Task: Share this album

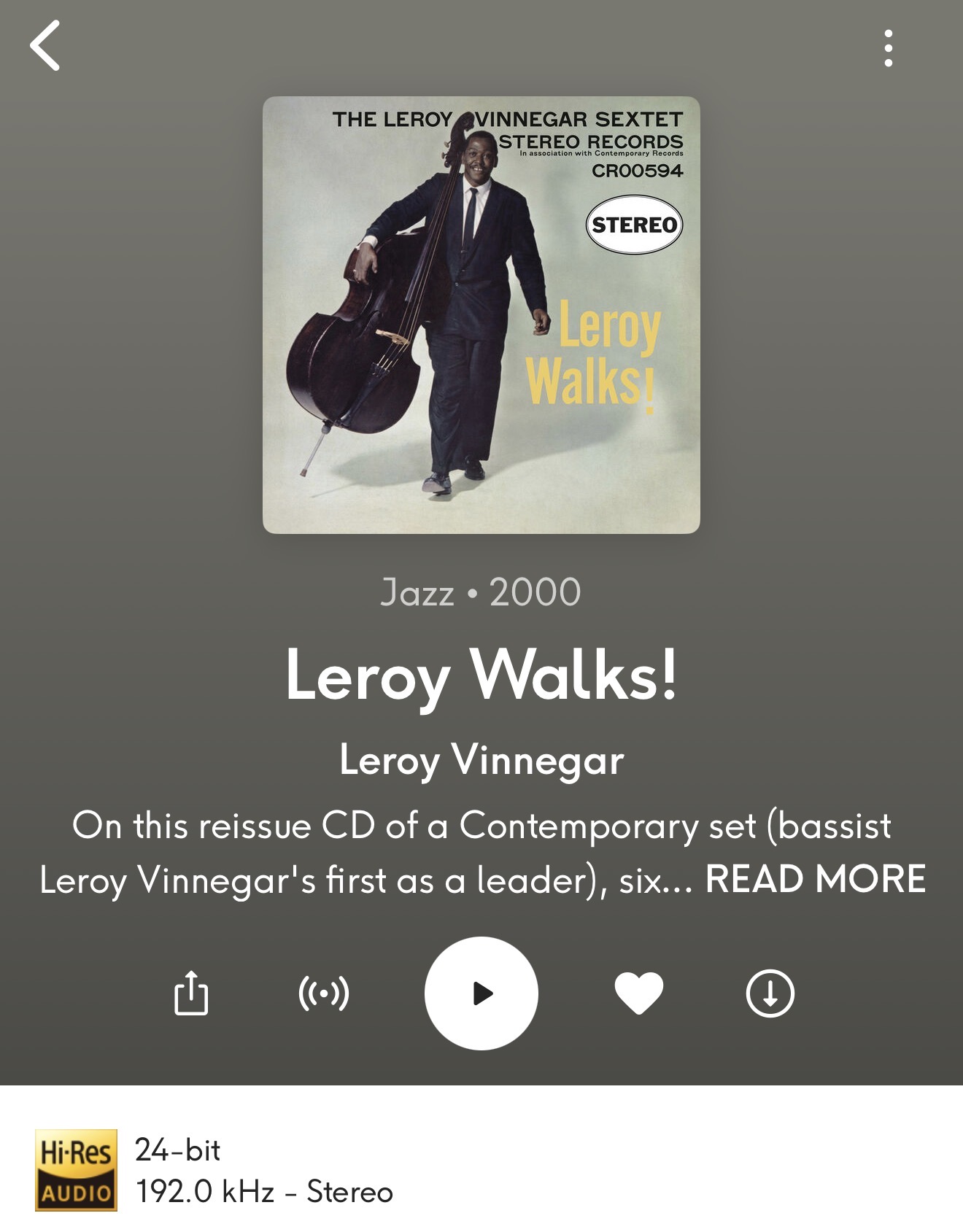Action: [191, 993]
